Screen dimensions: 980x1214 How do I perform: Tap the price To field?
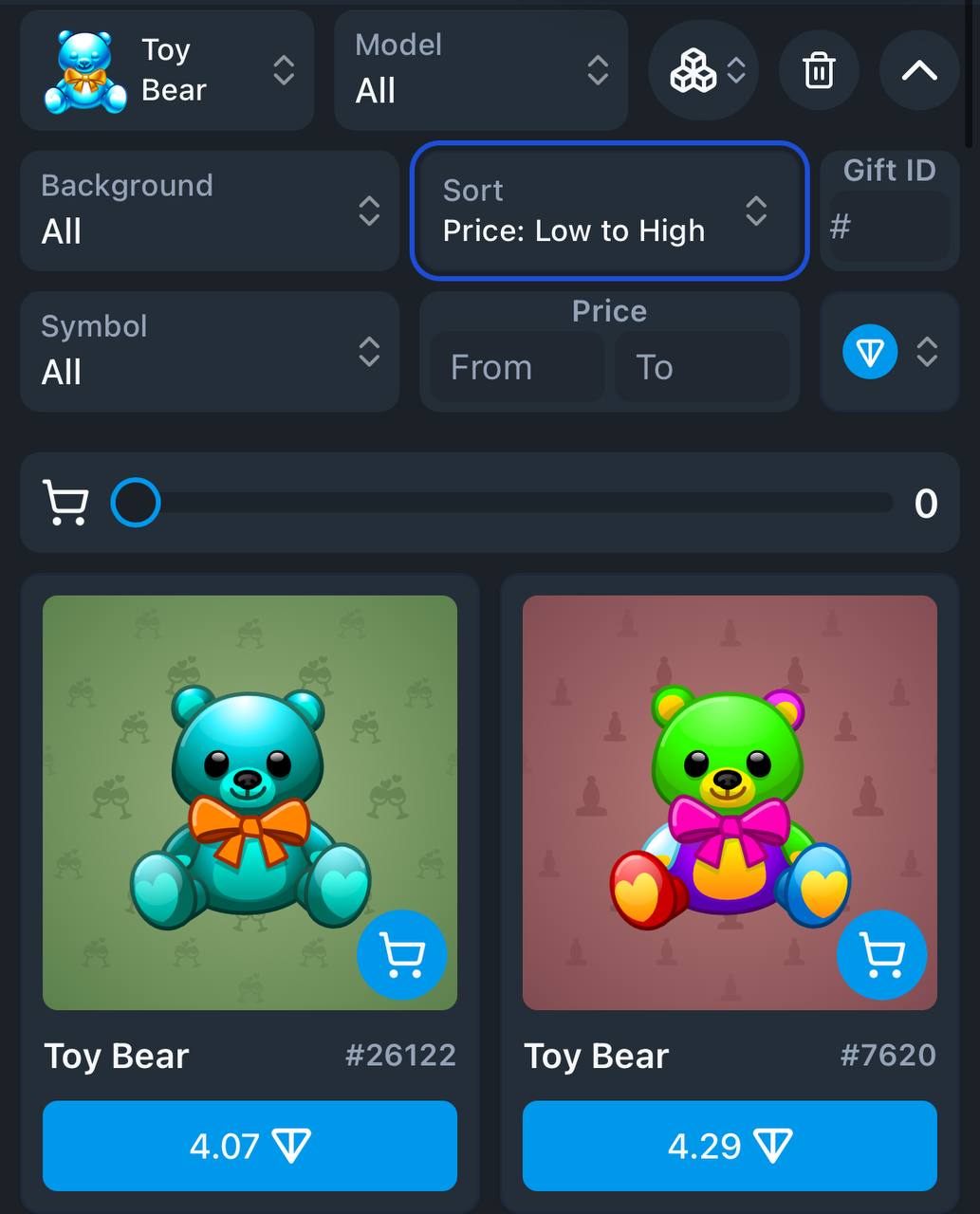click(x=701, y=367)
